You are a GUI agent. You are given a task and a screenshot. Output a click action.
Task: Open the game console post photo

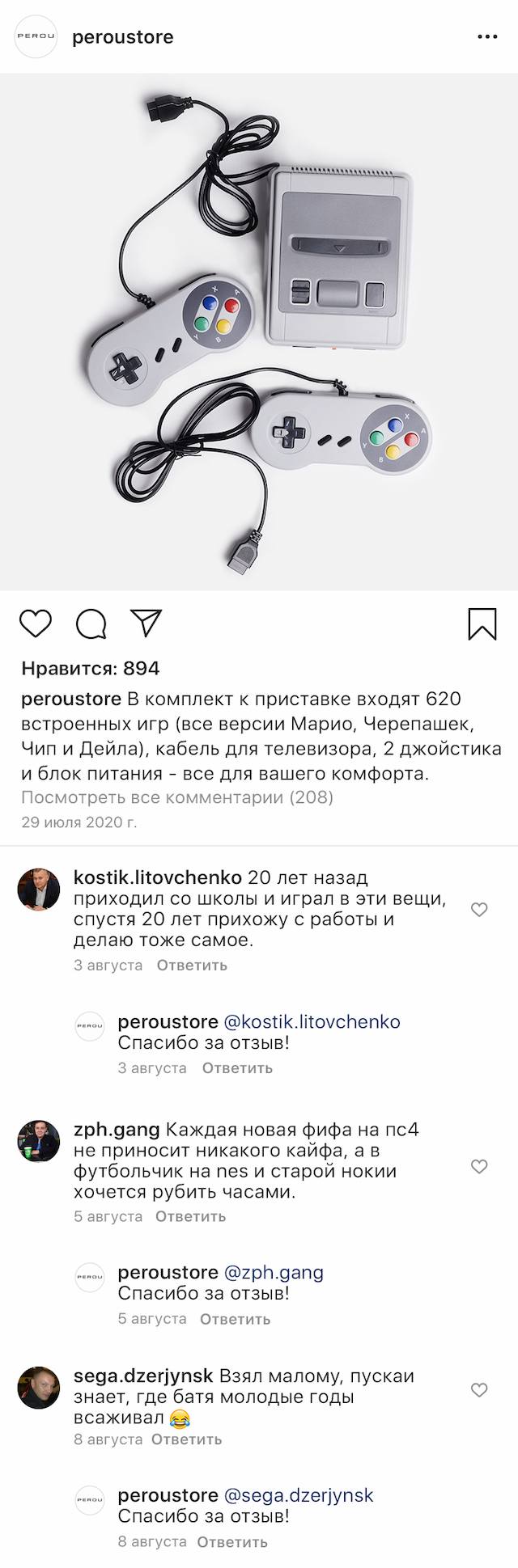pyautogui.click(x=259, y=332)
